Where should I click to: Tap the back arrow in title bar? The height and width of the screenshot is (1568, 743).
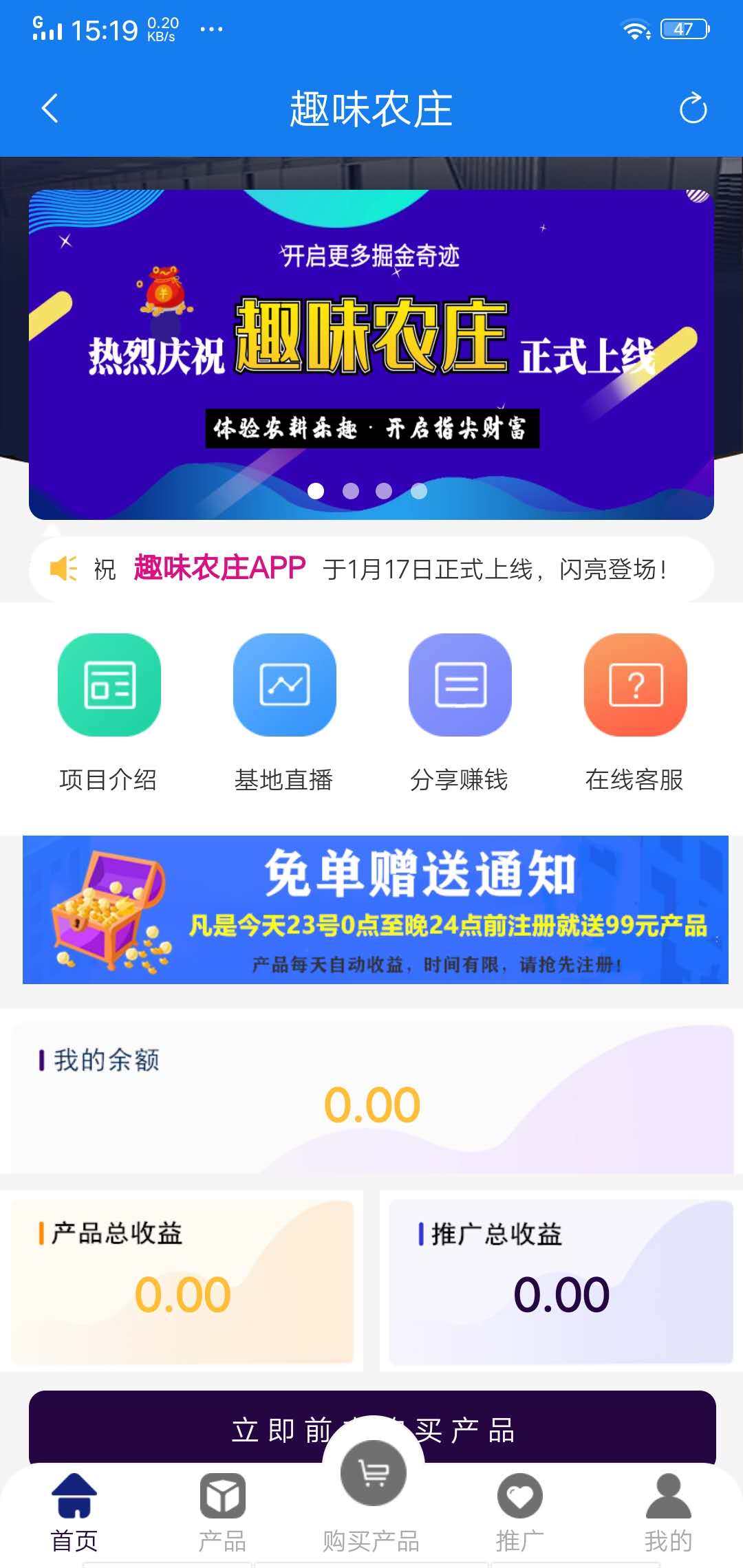click(x=49, y=110)
